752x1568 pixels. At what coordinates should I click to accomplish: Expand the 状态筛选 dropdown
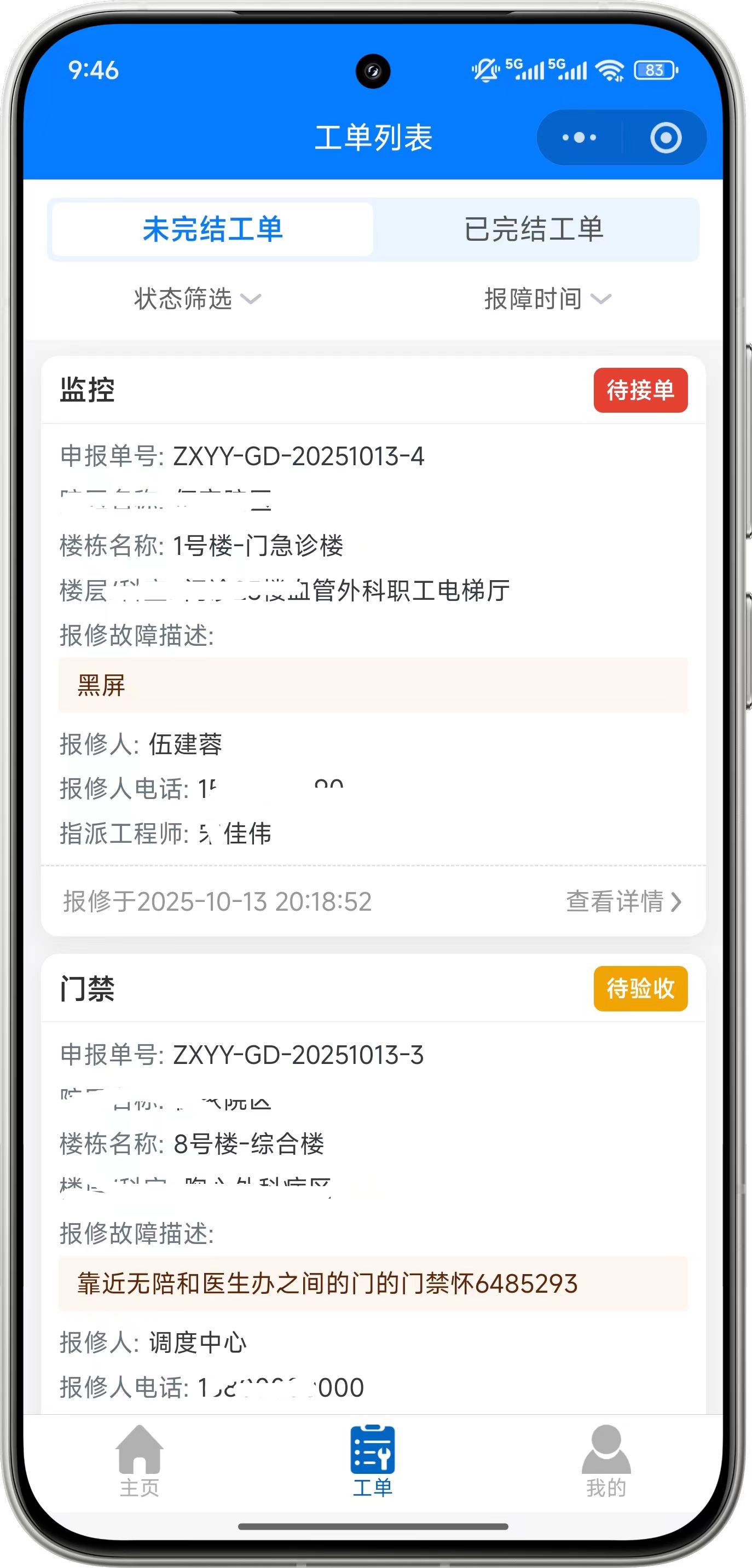[x=196, y=299]
